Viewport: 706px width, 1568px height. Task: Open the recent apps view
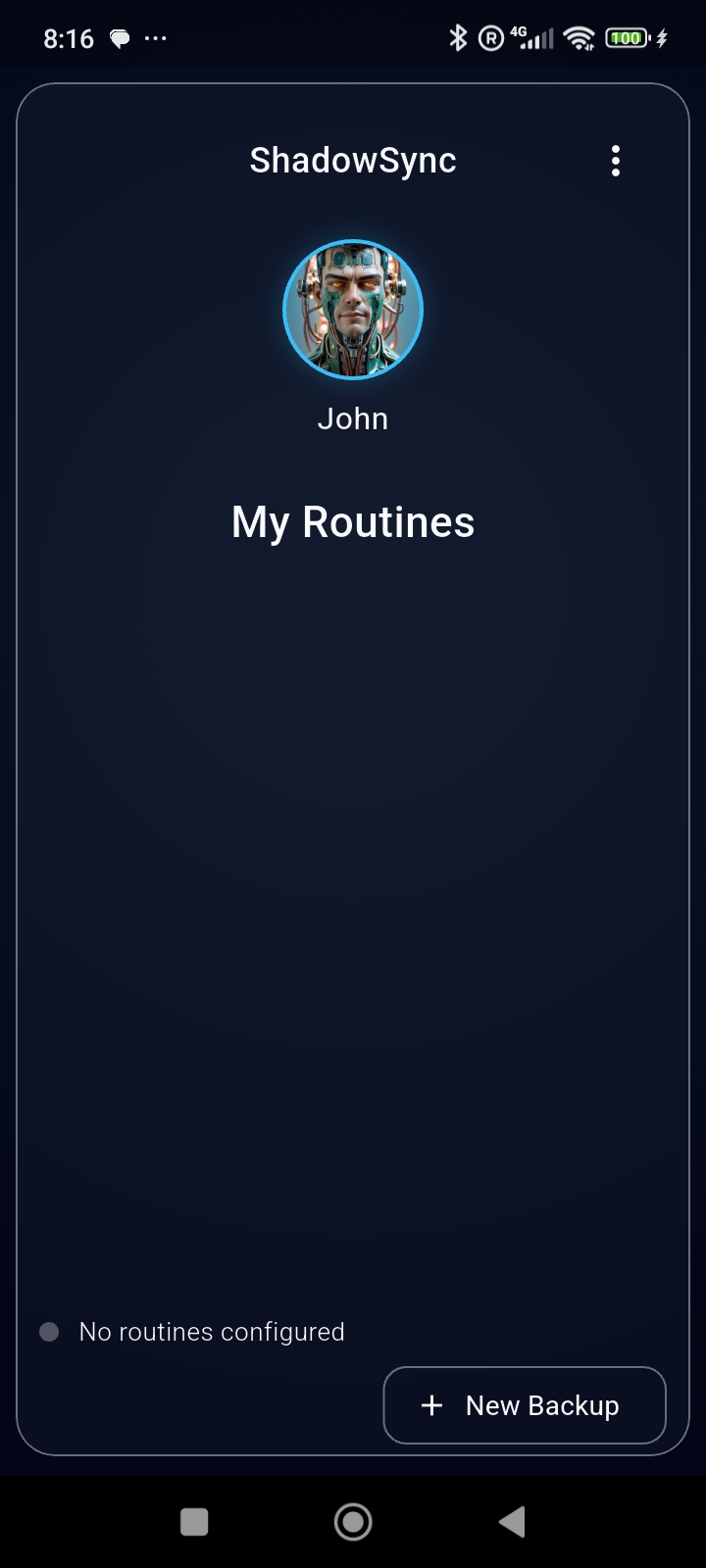pyautogui.click(x=194, y=1522)
